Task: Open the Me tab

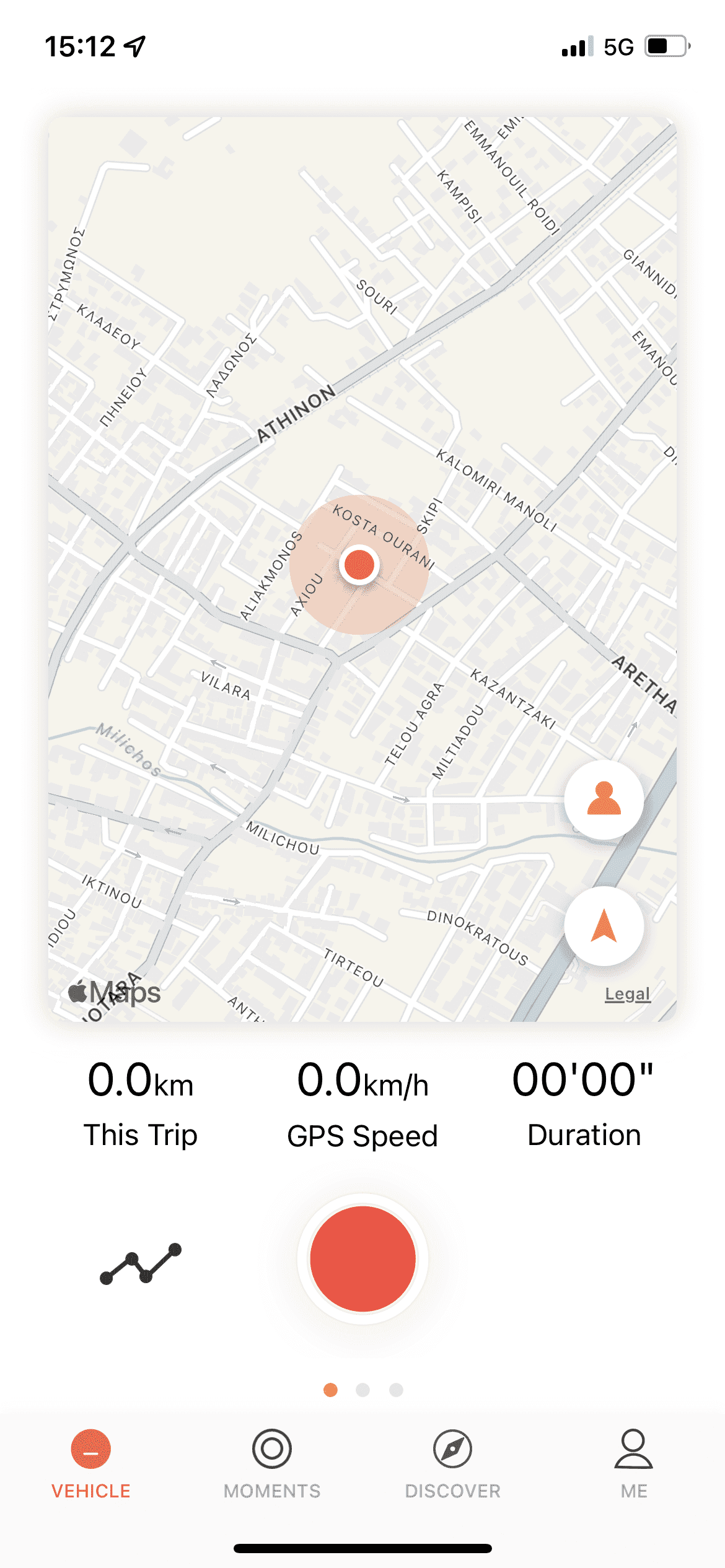Action: click(634, 1464)
